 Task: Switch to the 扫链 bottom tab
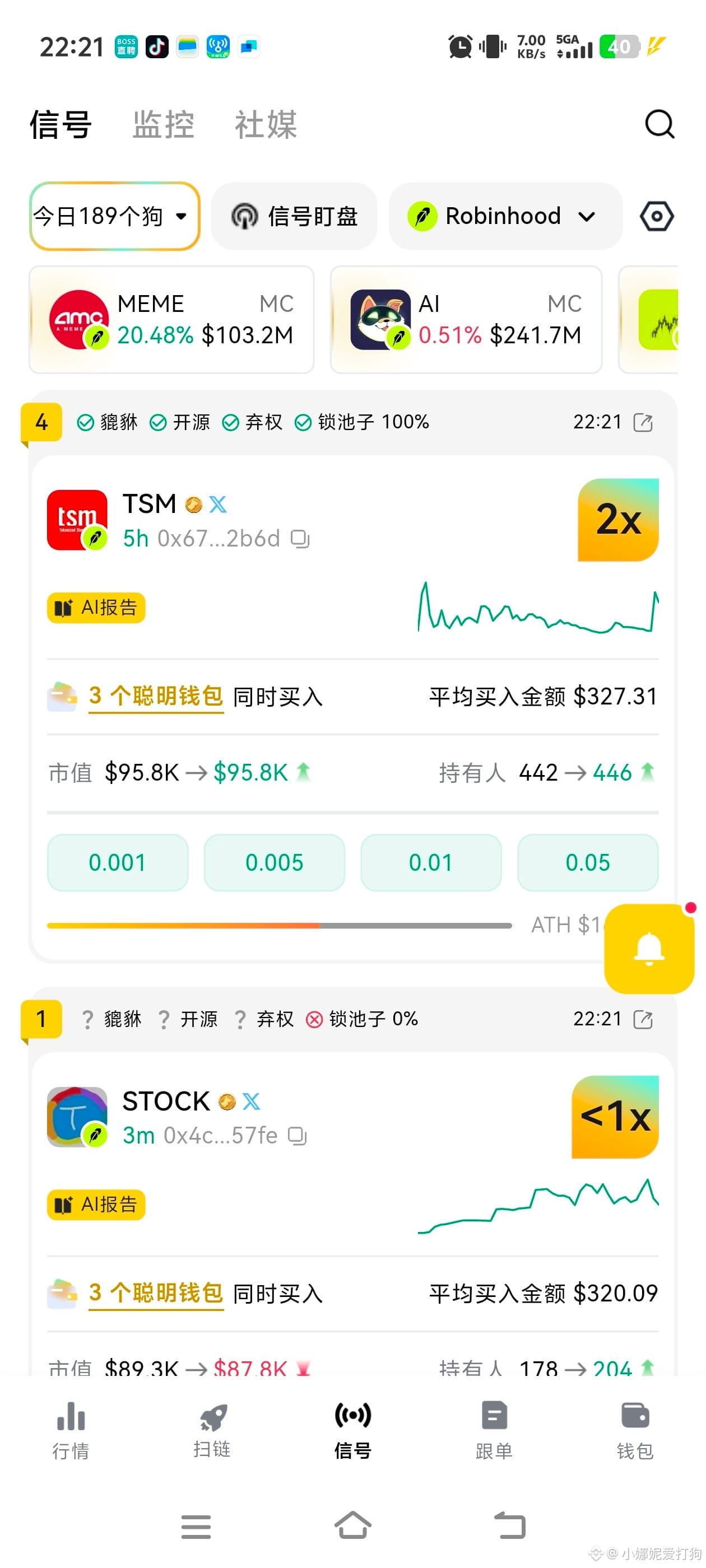point(212,1431)
